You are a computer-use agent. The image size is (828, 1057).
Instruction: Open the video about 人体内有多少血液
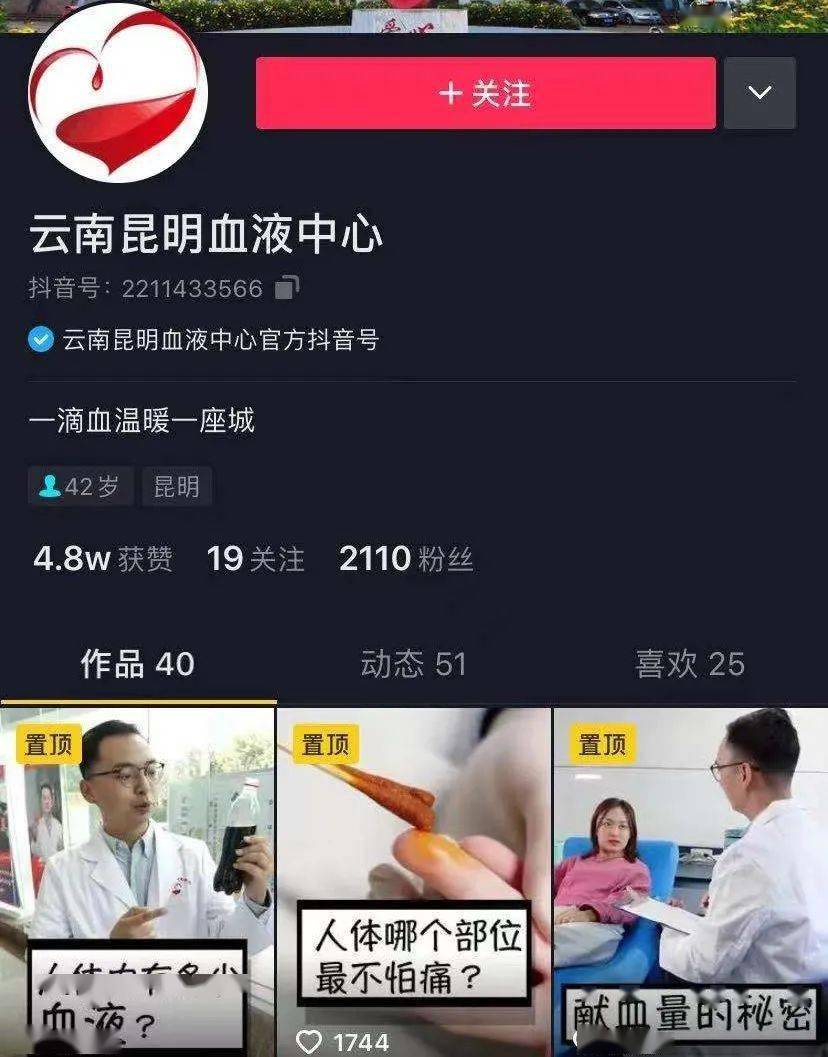tap(138, 880)
